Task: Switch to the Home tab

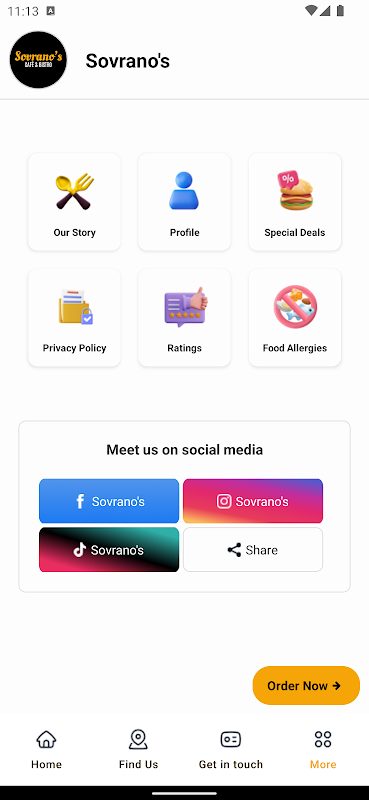Action: [x=46, y=749]
